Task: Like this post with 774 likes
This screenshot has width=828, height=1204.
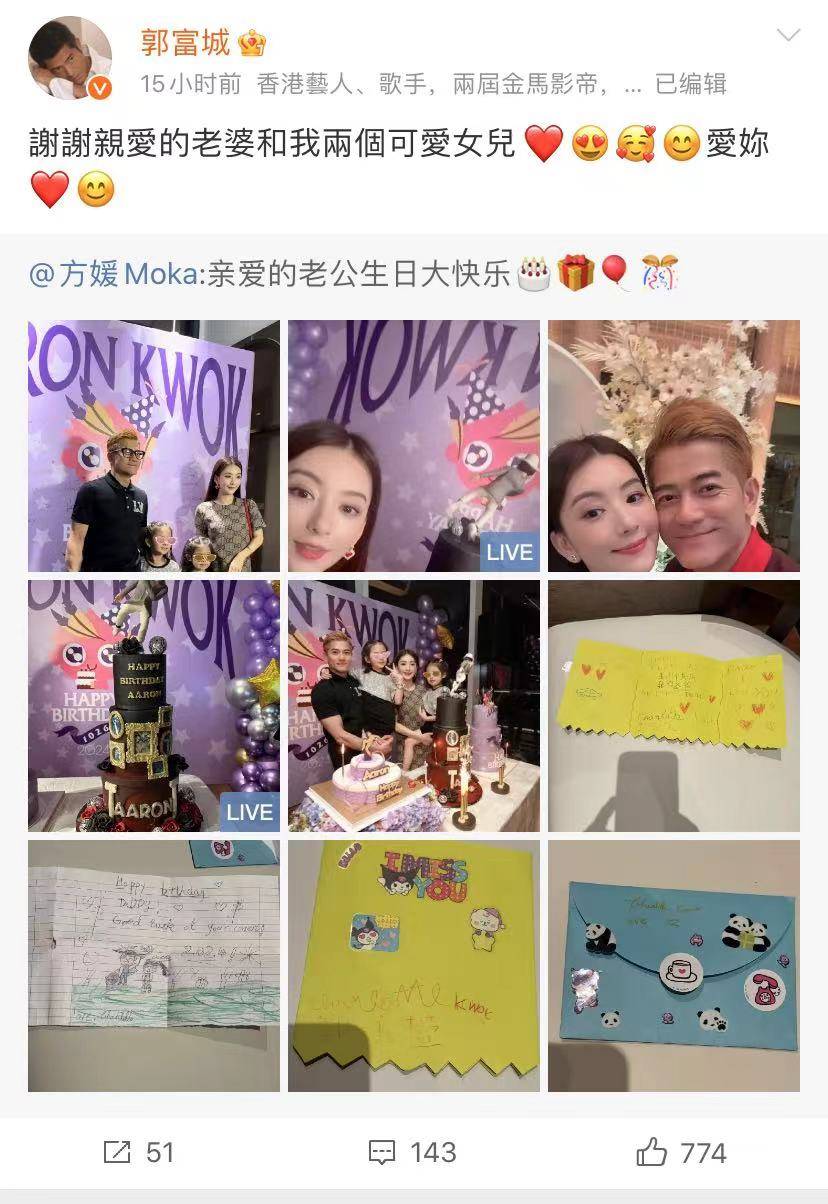Action: point(682,1153)
